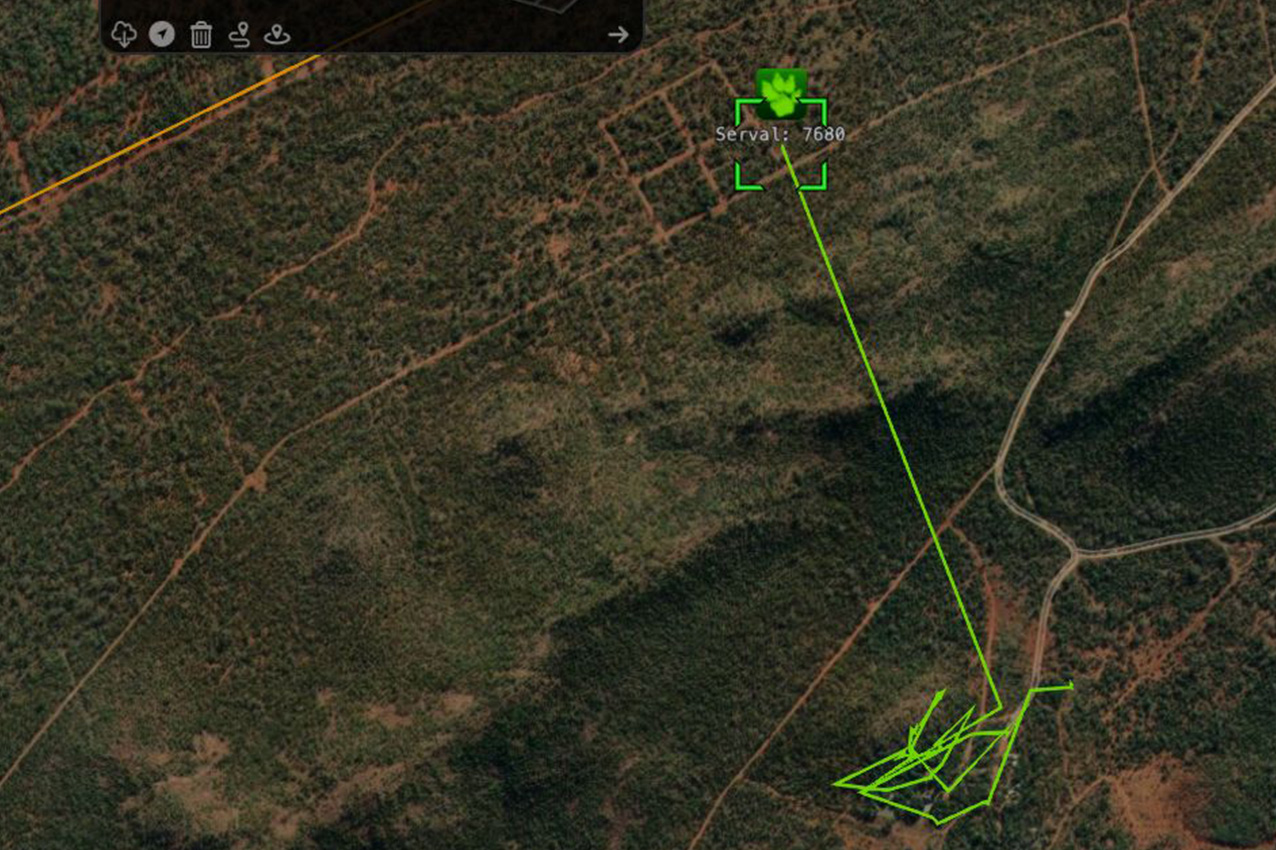Open the route path icon
1276x850 pixels.
coord(239,35)
